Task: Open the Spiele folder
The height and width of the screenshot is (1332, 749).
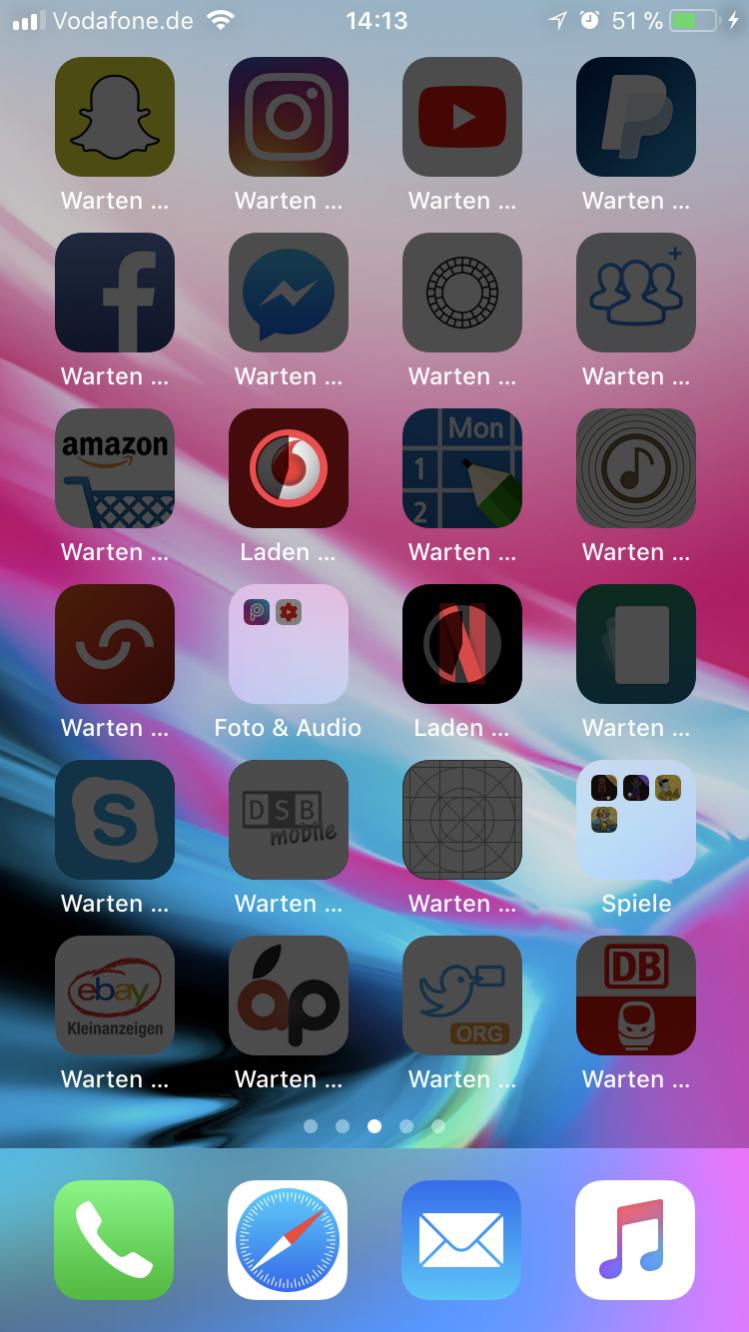Action: coord(636,820)
